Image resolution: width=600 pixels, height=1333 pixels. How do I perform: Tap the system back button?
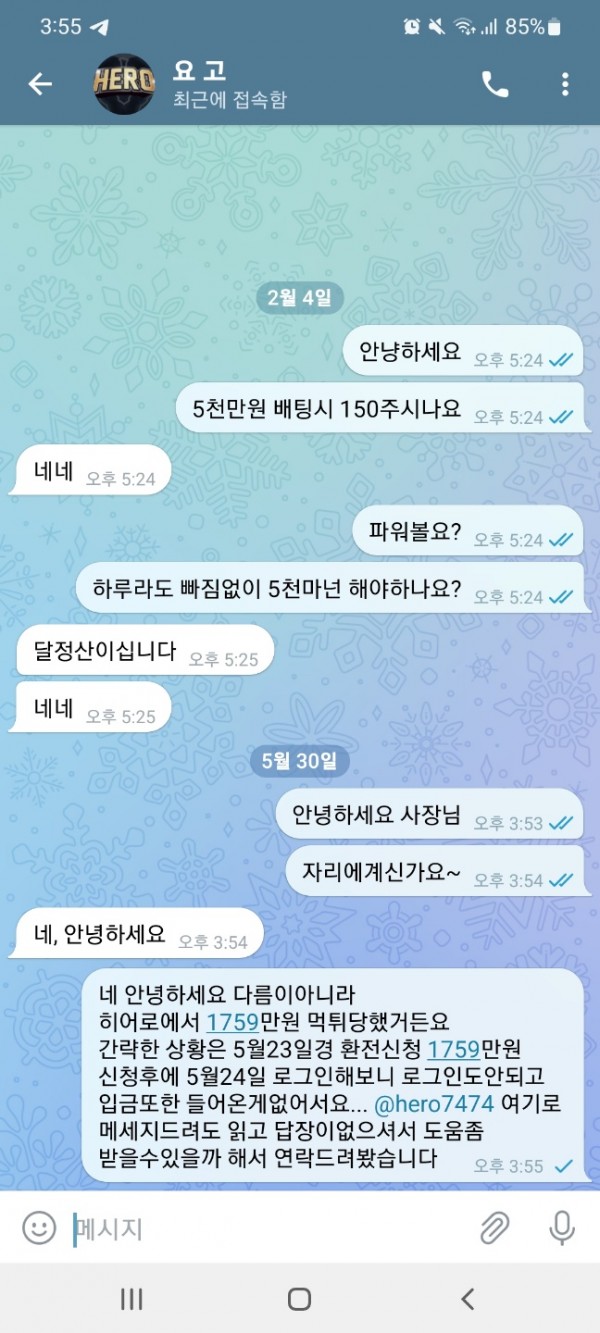point(467,1298)
